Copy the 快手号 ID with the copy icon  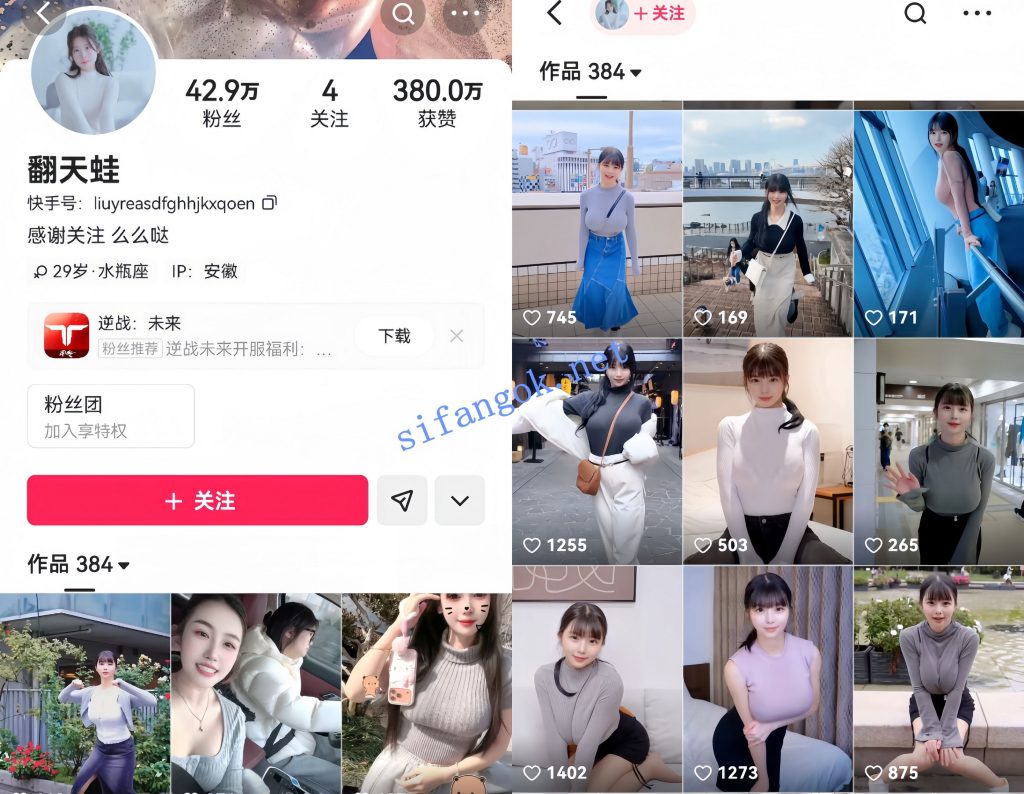tap(269, 203)
